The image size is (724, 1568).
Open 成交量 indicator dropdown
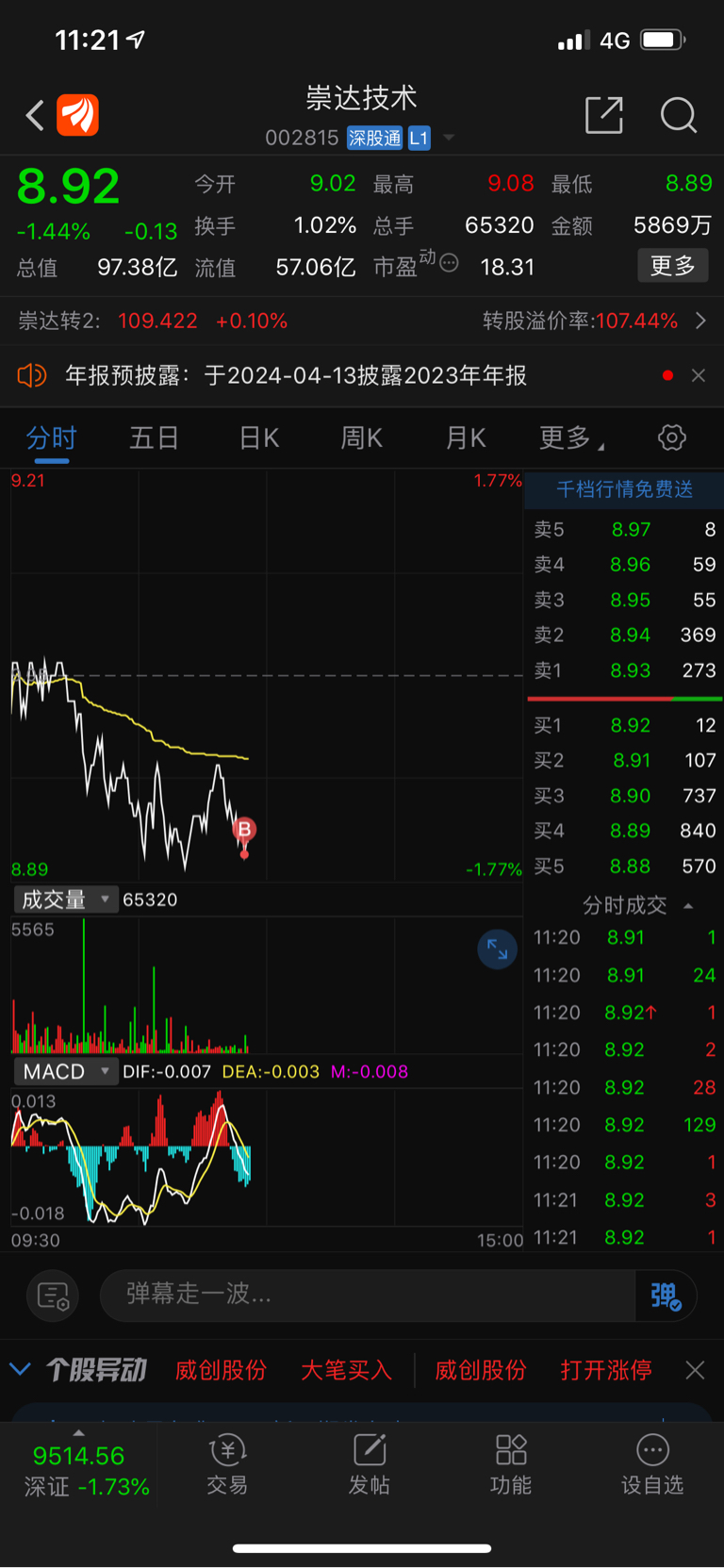(x=65, y=900)
